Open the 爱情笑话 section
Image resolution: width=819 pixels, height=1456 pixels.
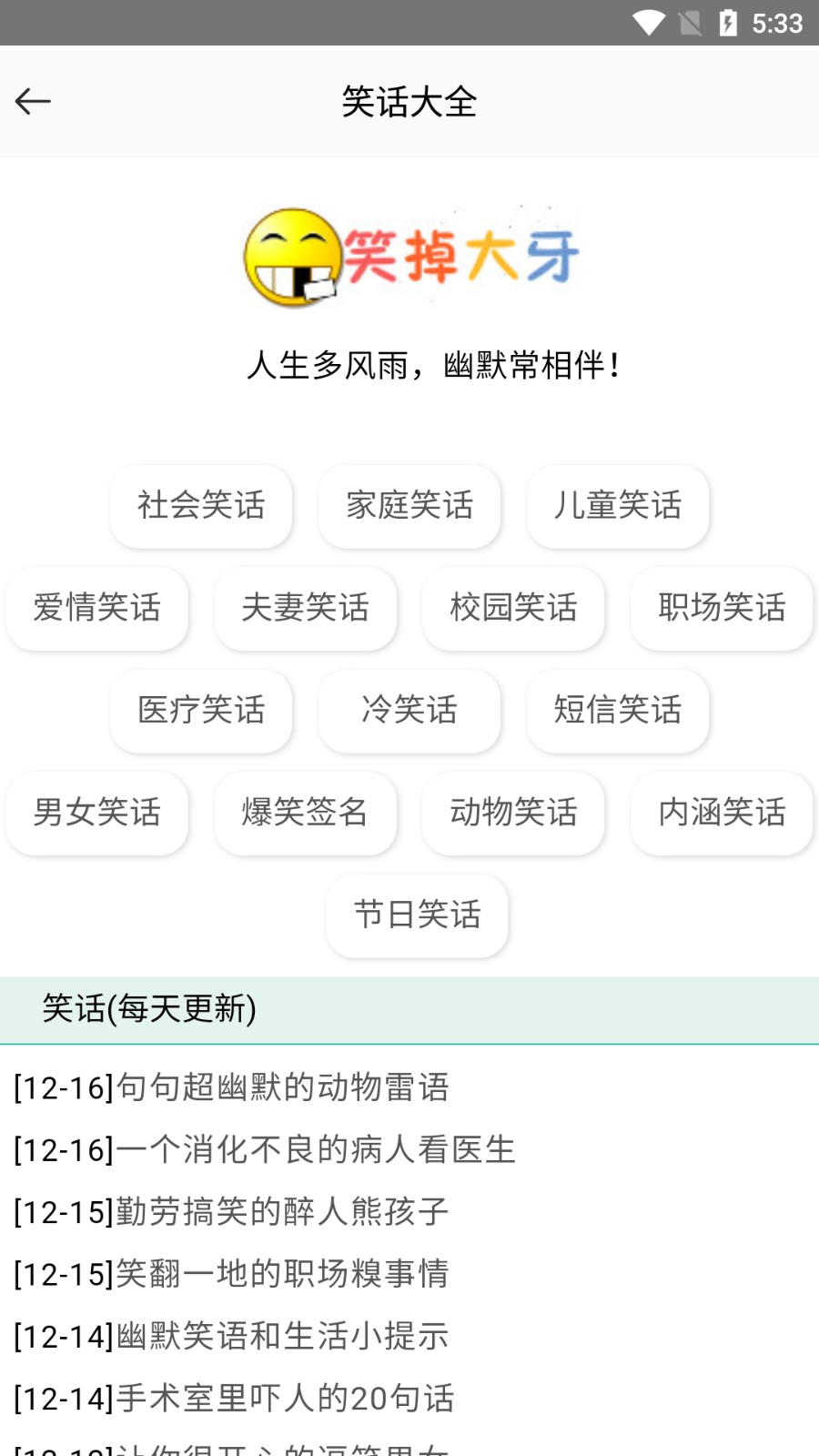97,610
